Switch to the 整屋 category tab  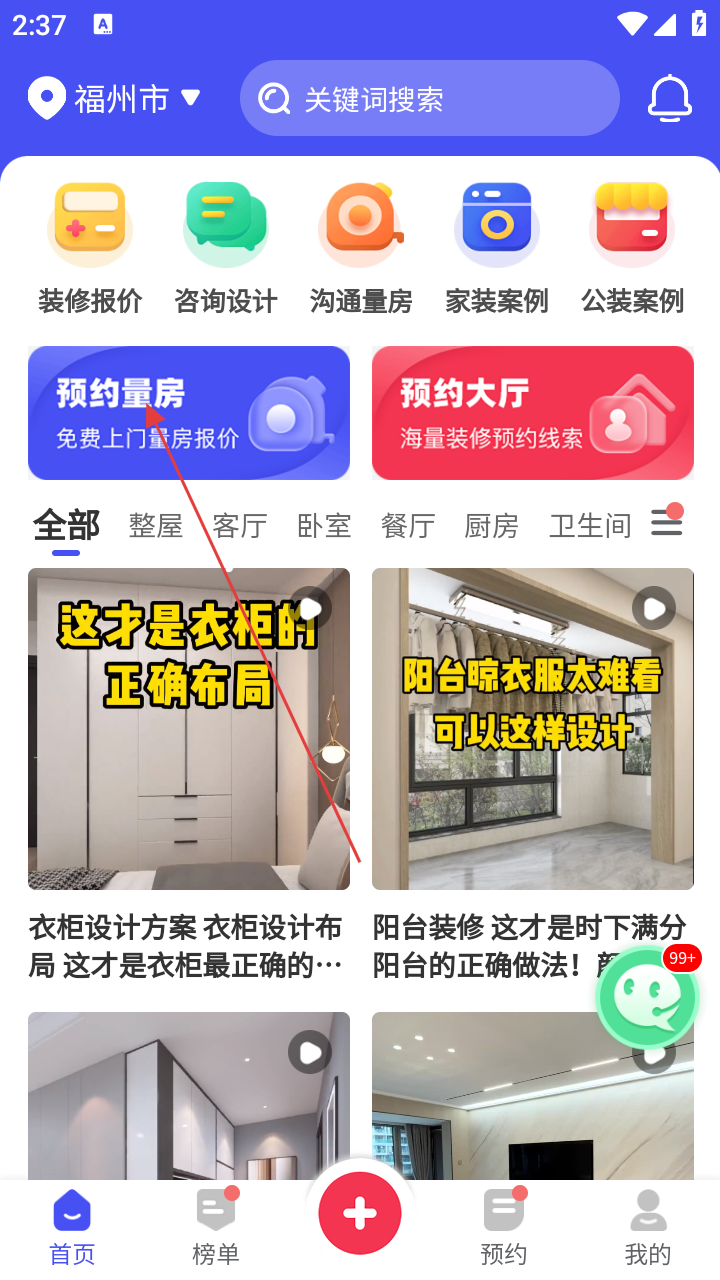tap(156, 525)
